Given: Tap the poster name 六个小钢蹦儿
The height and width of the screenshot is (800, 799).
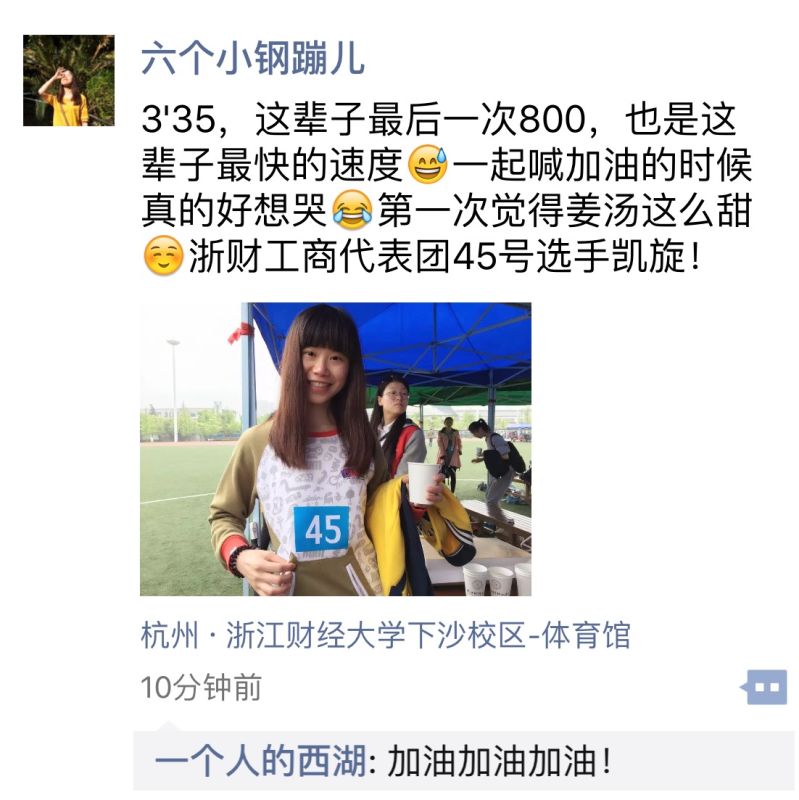Looking at the screenshot, I should click(x=252, y=58).
